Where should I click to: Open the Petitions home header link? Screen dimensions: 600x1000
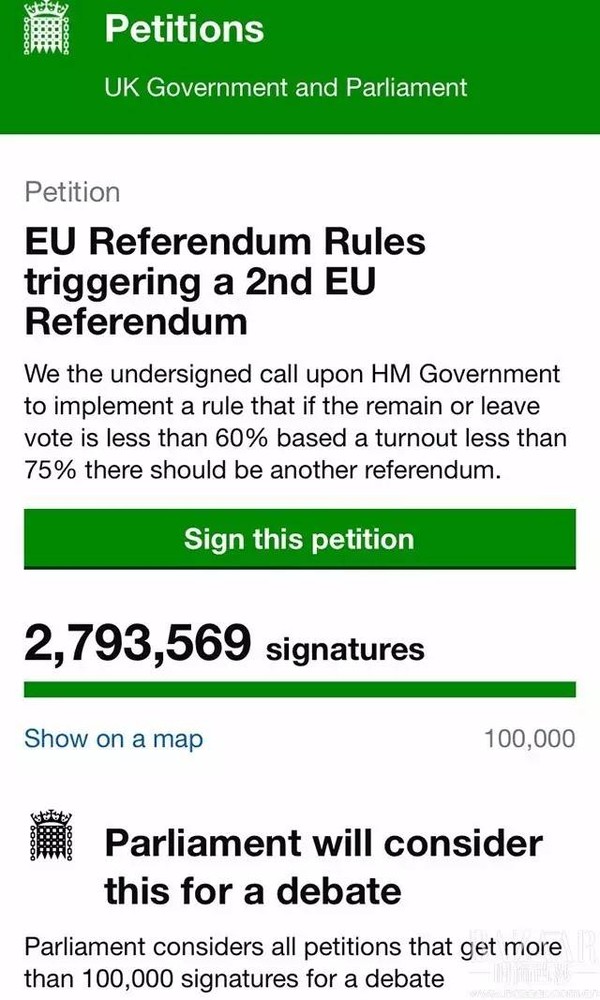[x=184, y=28]
